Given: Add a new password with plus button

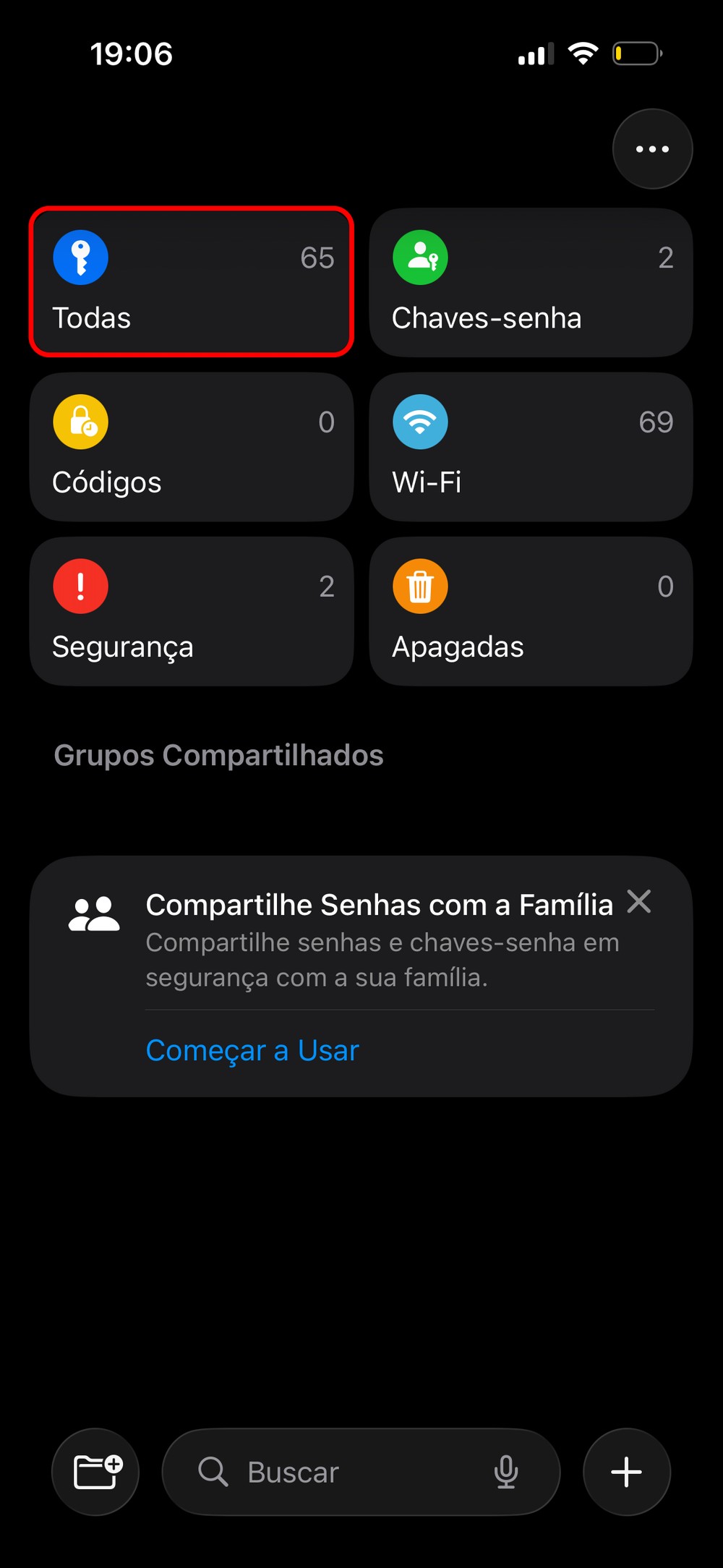Looking at the screenshot, I should [626, 1471].
